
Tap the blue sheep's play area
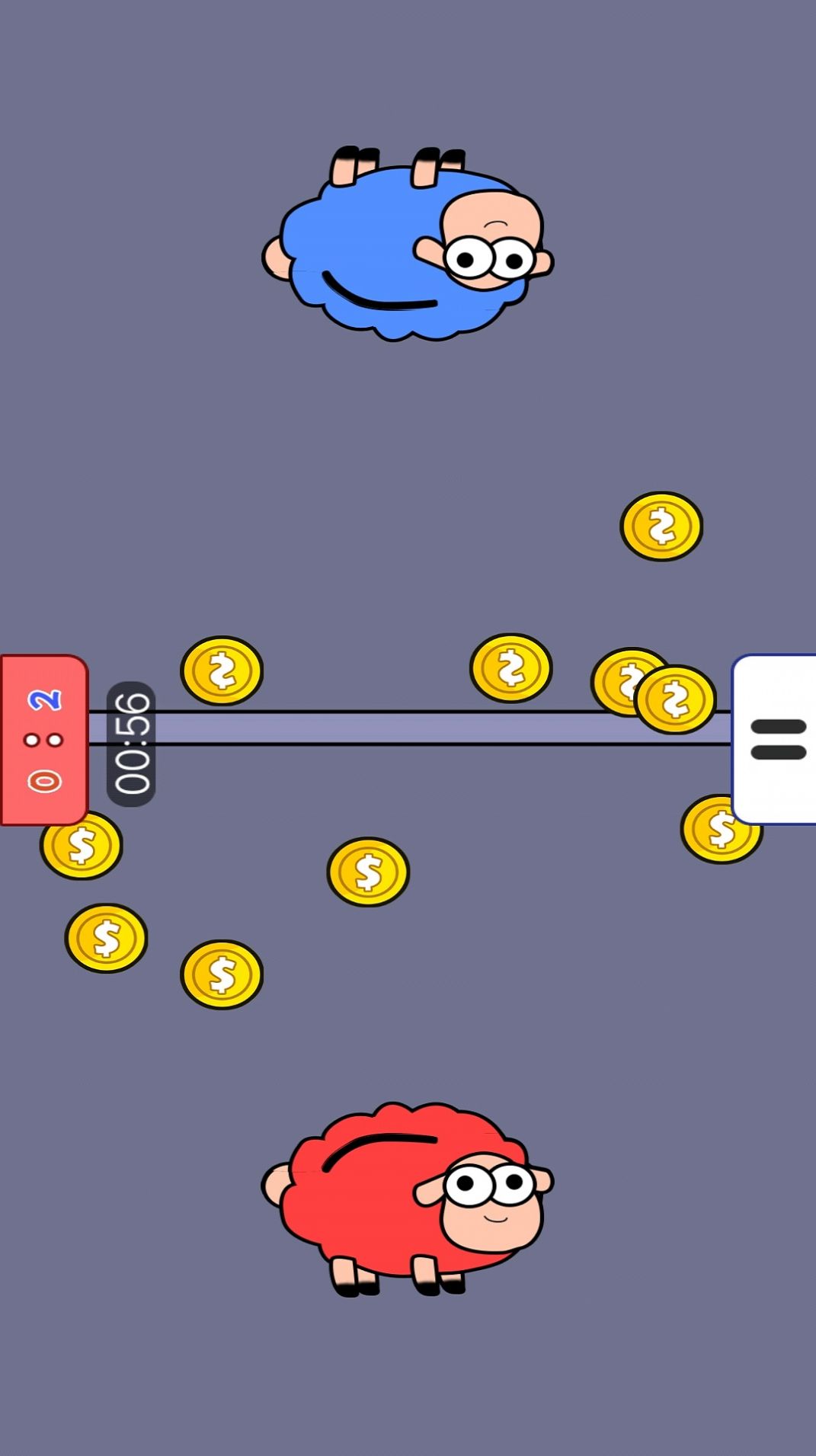coord(408,355)
